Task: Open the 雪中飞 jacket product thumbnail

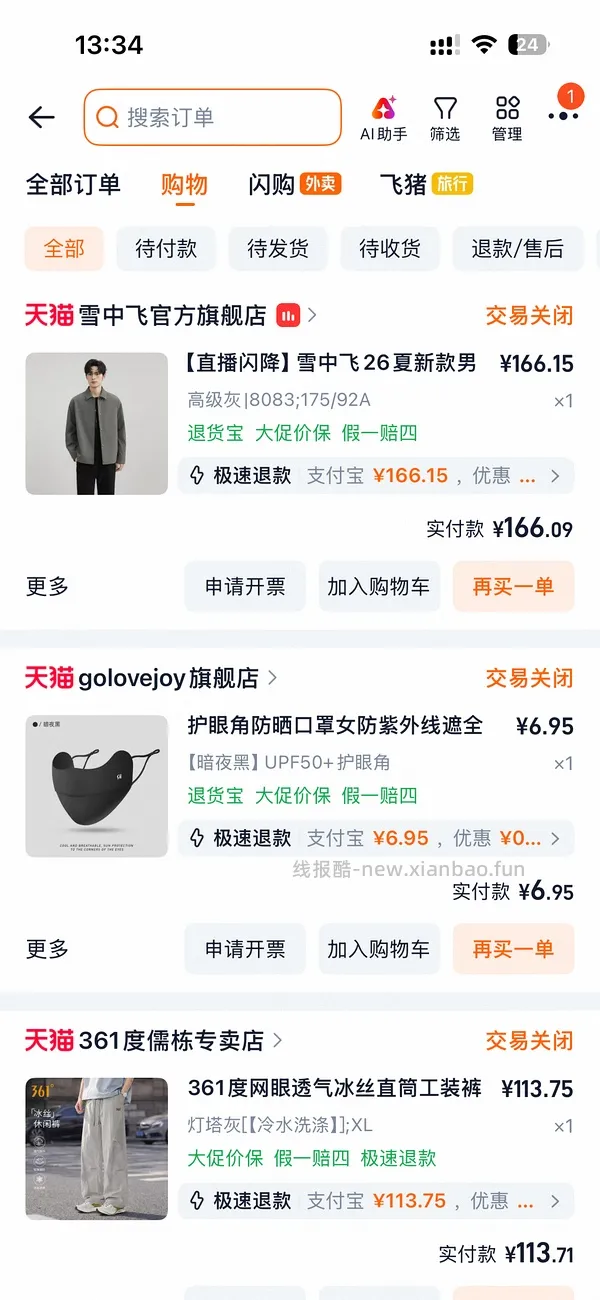Action: coord(97,423)
